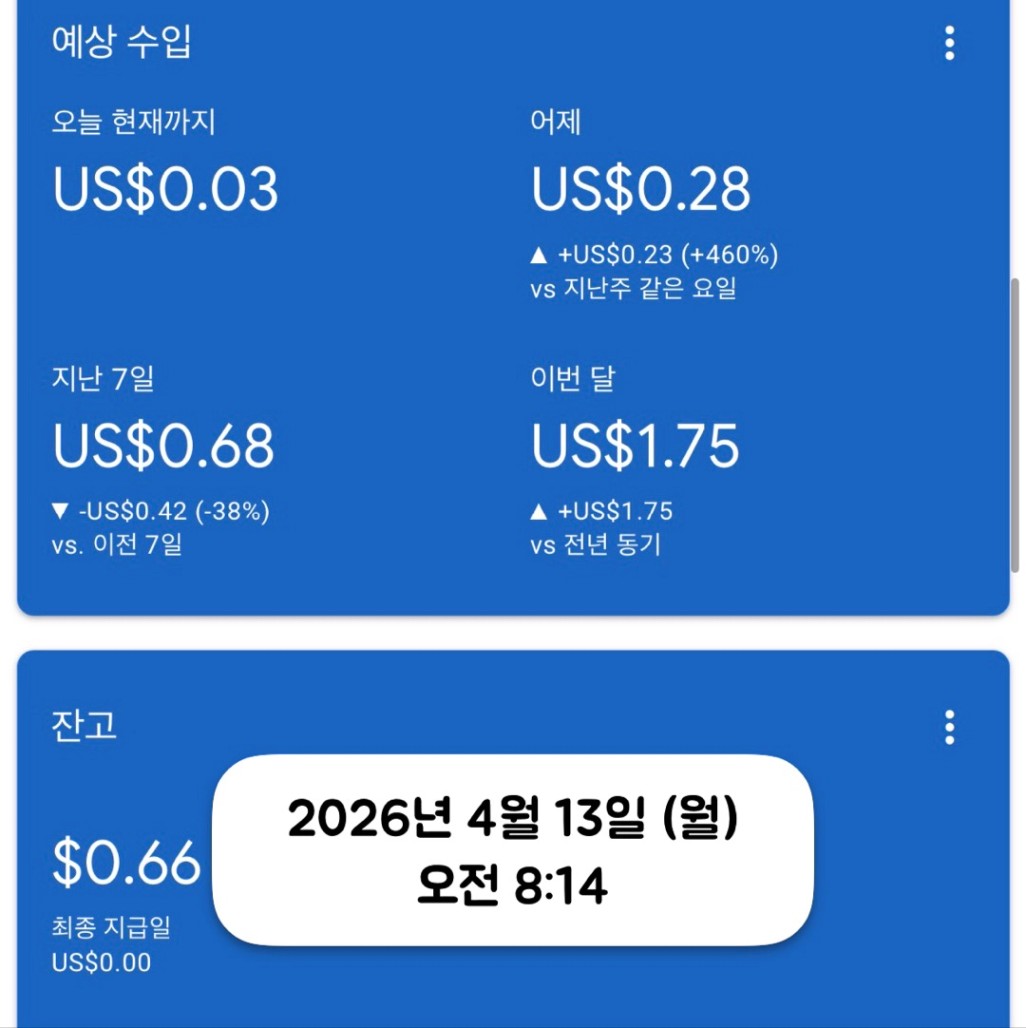Open the overflow menu on 예상 수입 card
The image size is (1026, 1028).
[x=949, y=43]
